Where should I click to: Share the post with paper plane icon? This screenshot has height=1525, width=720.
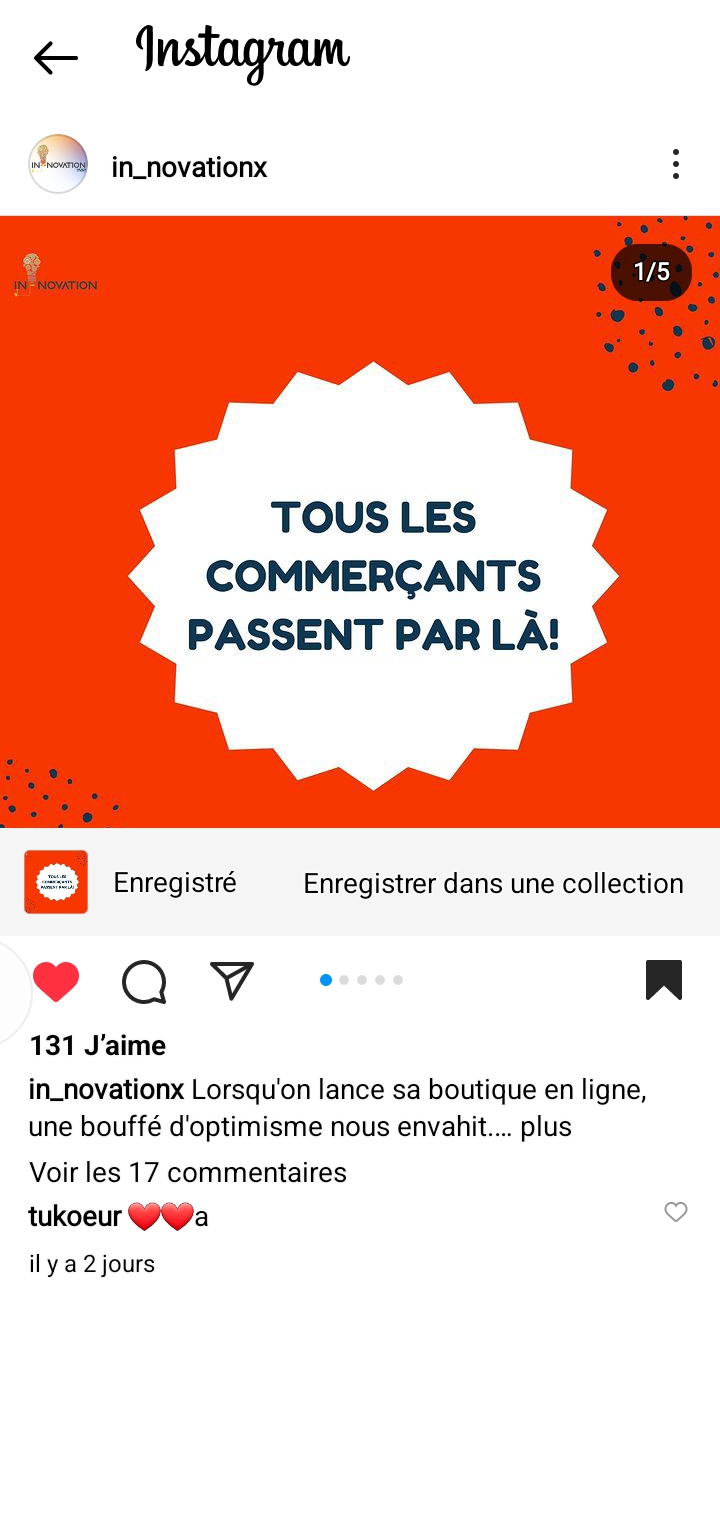click(232, 980)
